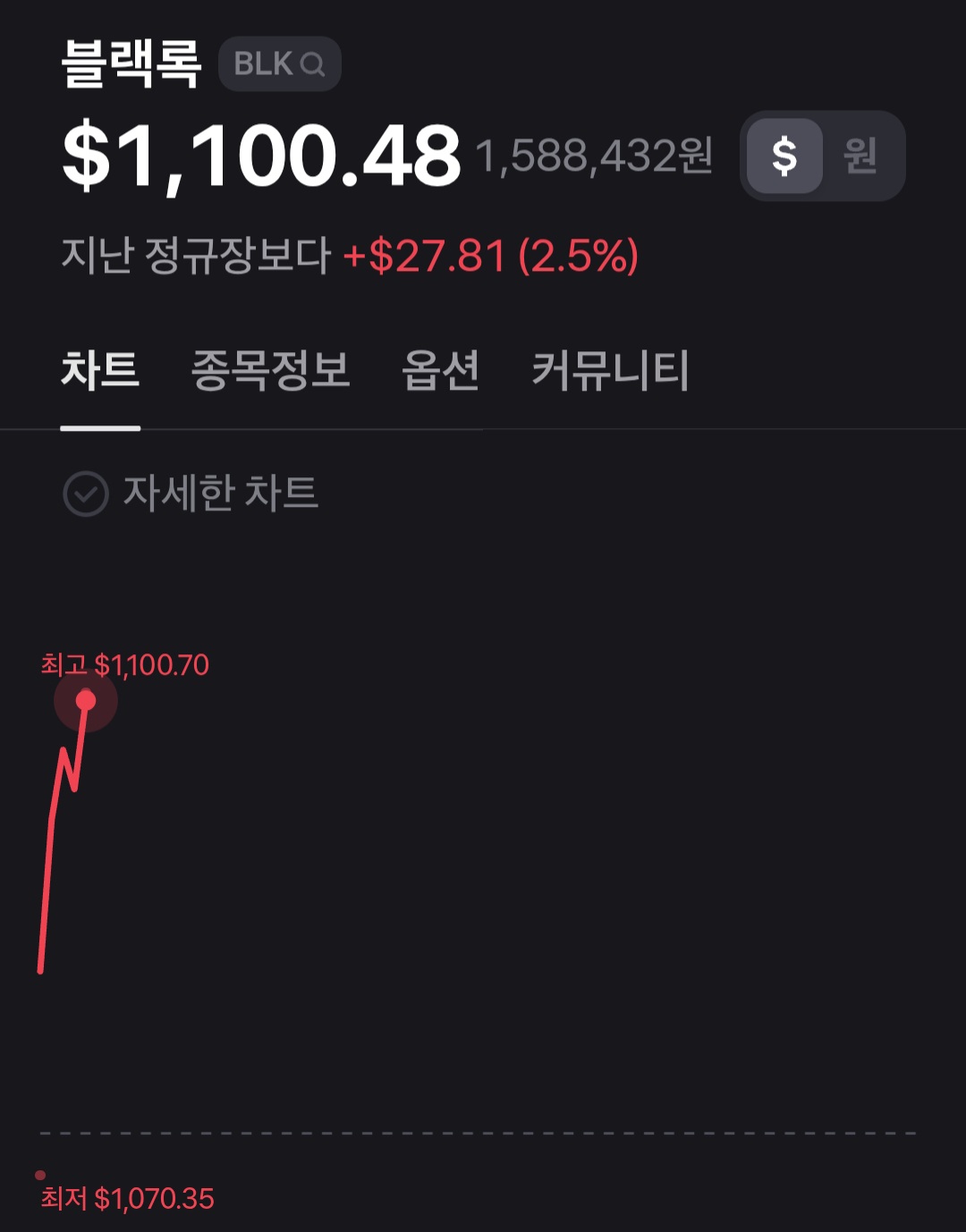
Task: Select the 차트 tab
Action: 100,370
